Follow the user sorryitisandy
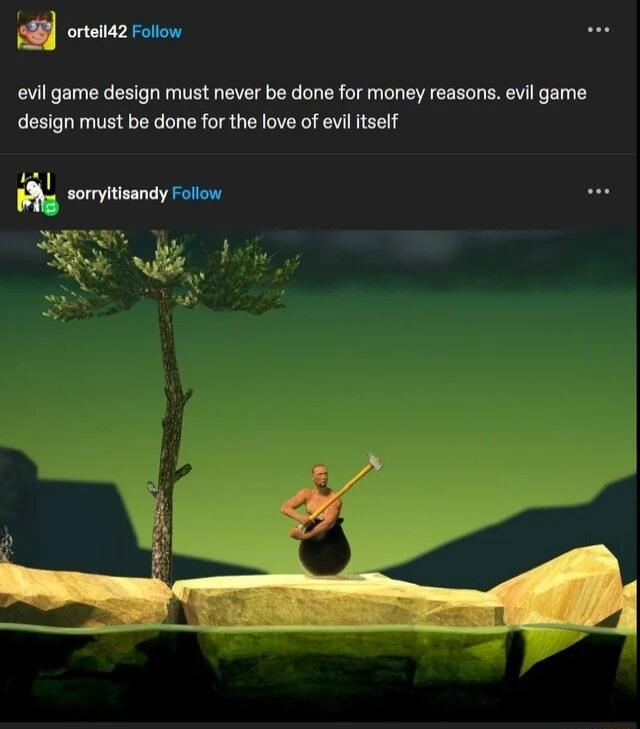Viewport: 640px width, 729px height. click(x=196, y=193)
